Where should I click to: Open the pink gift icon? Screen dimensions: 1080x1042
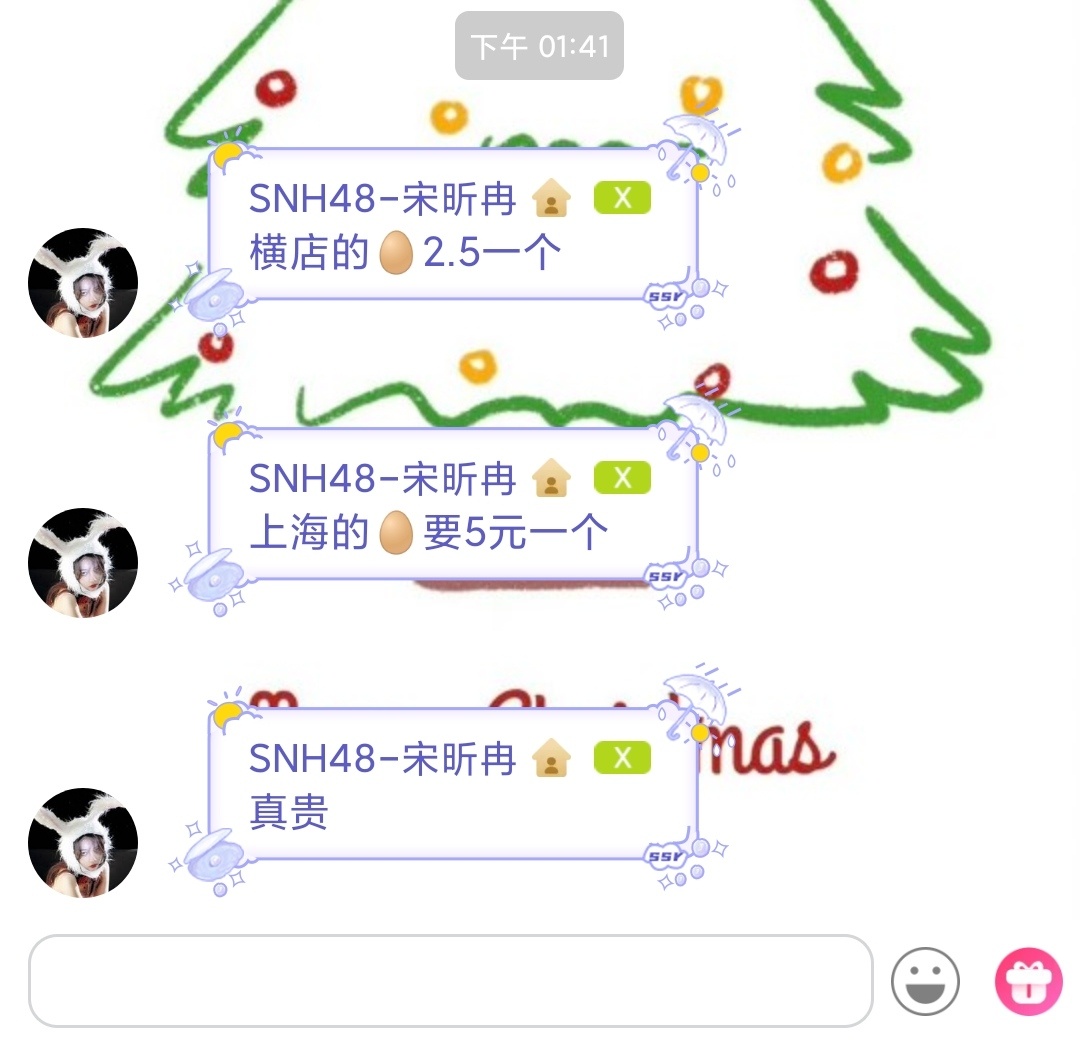point(1028,981)
